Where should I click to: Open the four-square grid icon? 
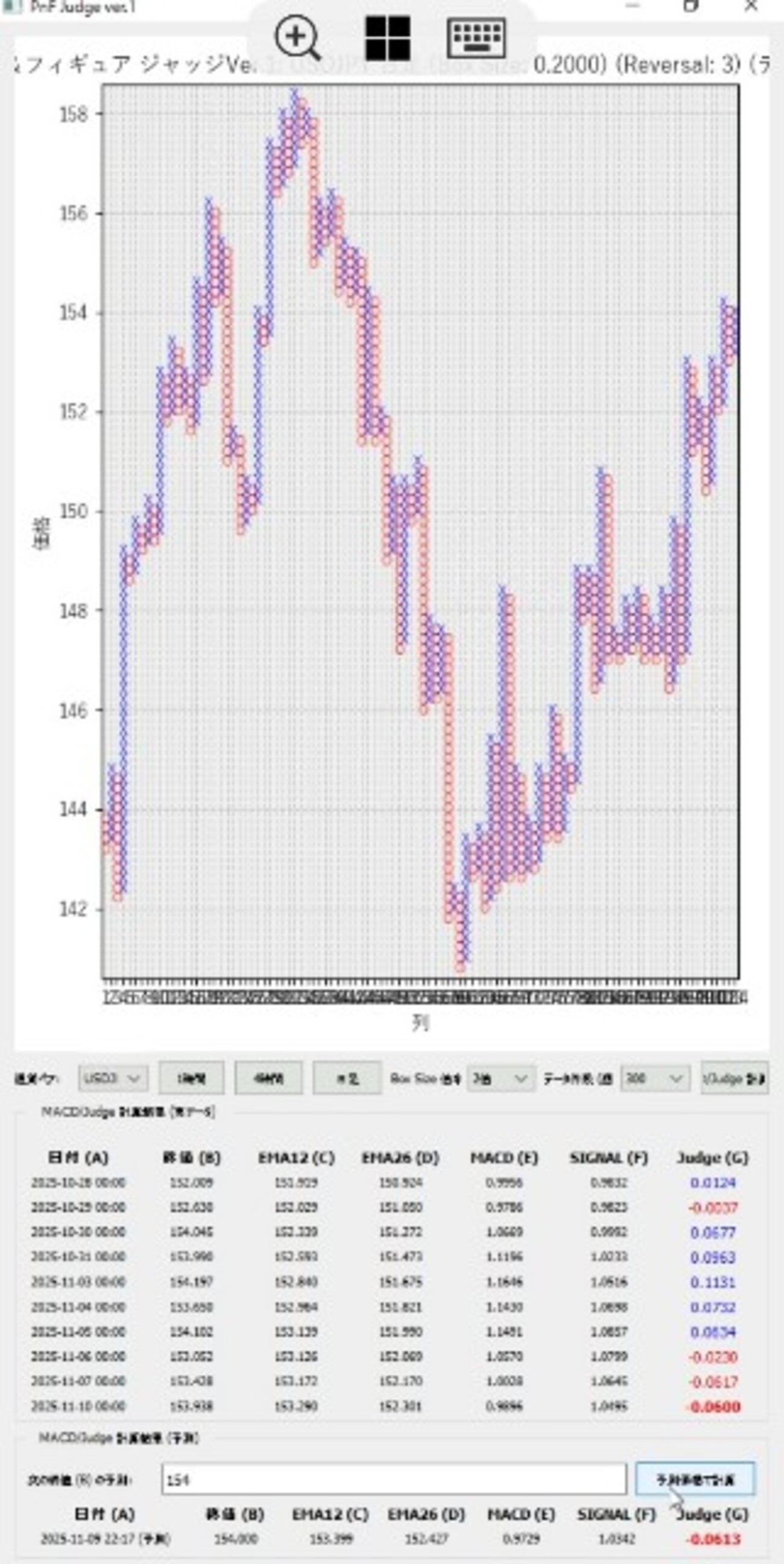(388, 38)
